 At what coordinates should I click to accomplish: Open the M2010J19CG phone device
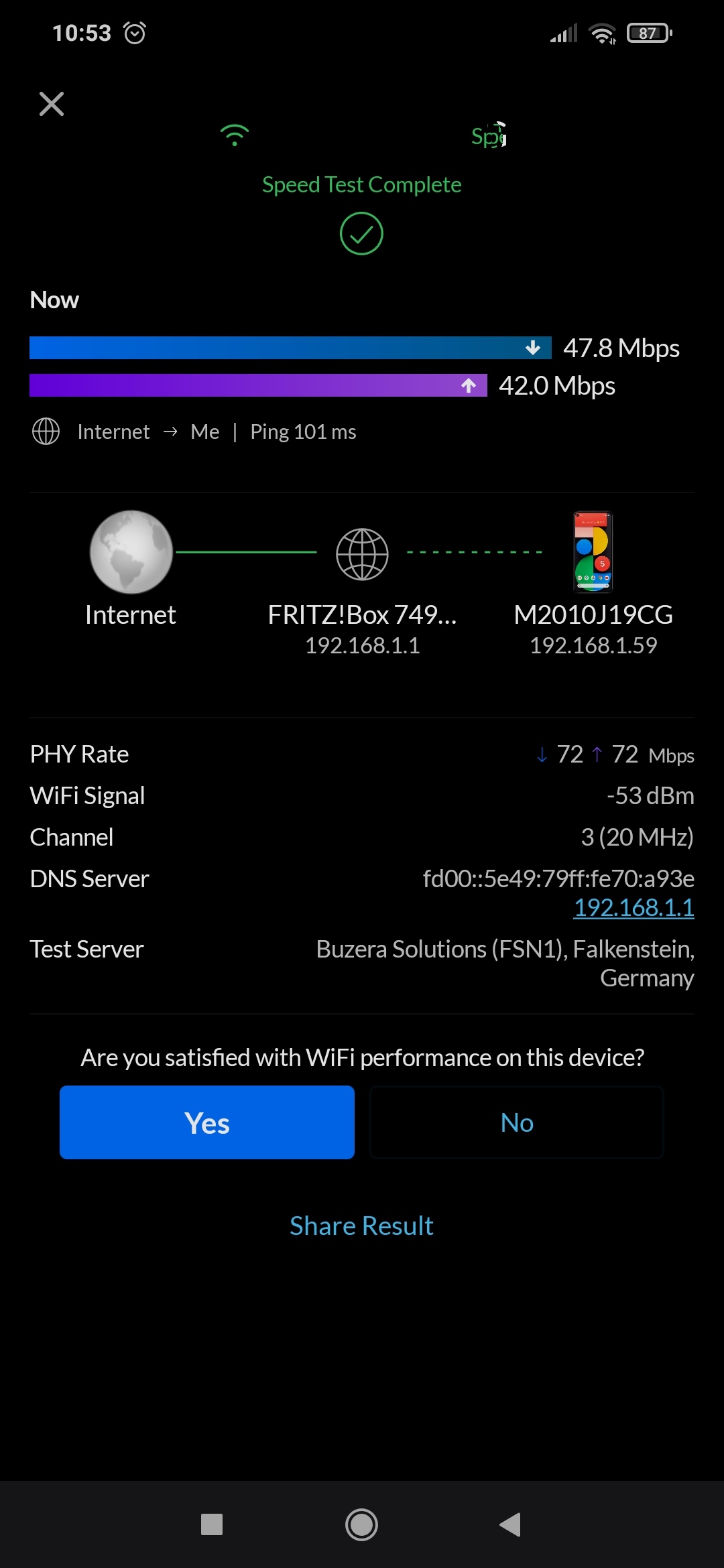coord(593,584)
